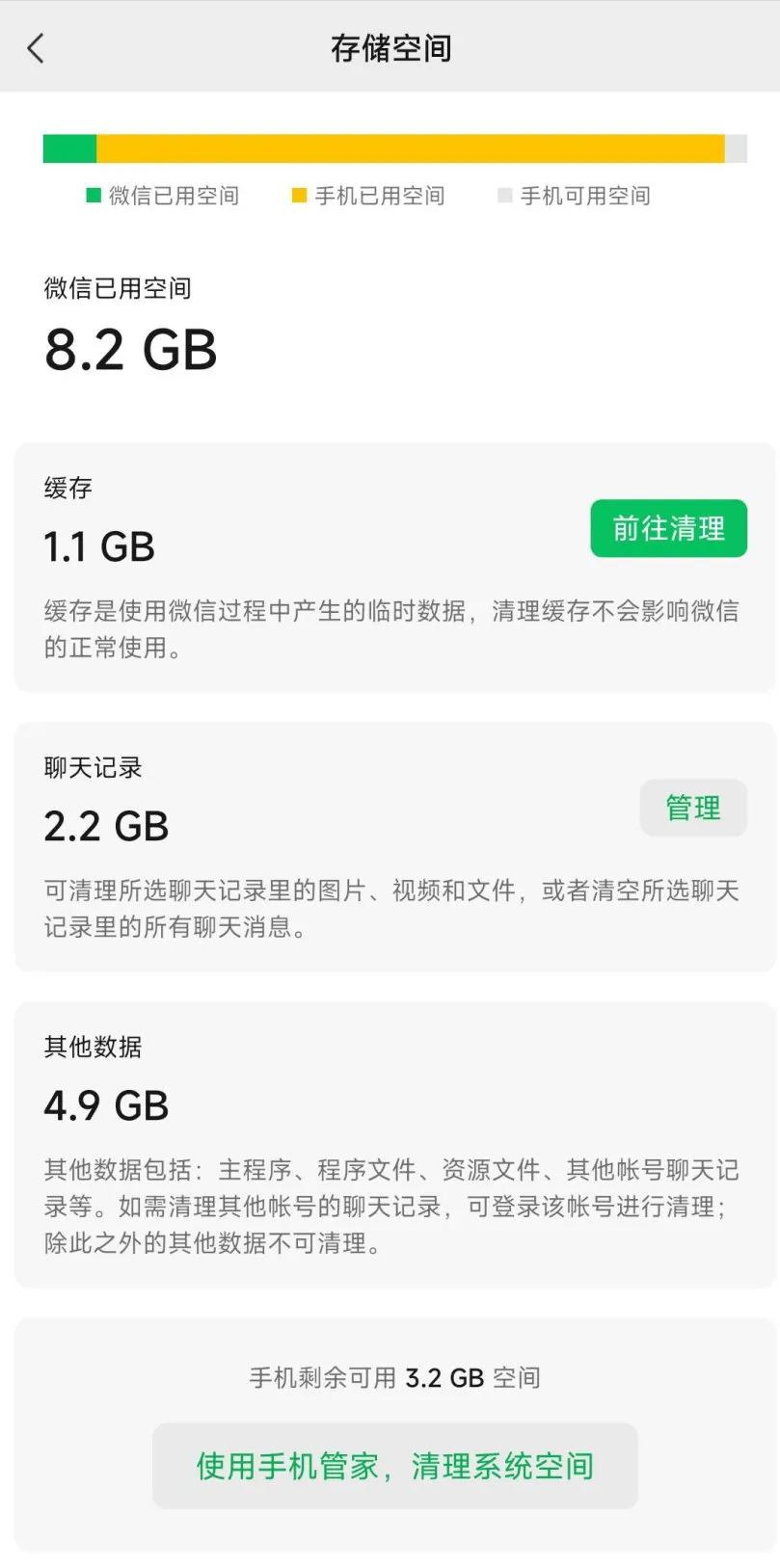Tap the 8.2 GB total usage value
The height and width of the screenshot is (1568, 780).
click(130, 350)
